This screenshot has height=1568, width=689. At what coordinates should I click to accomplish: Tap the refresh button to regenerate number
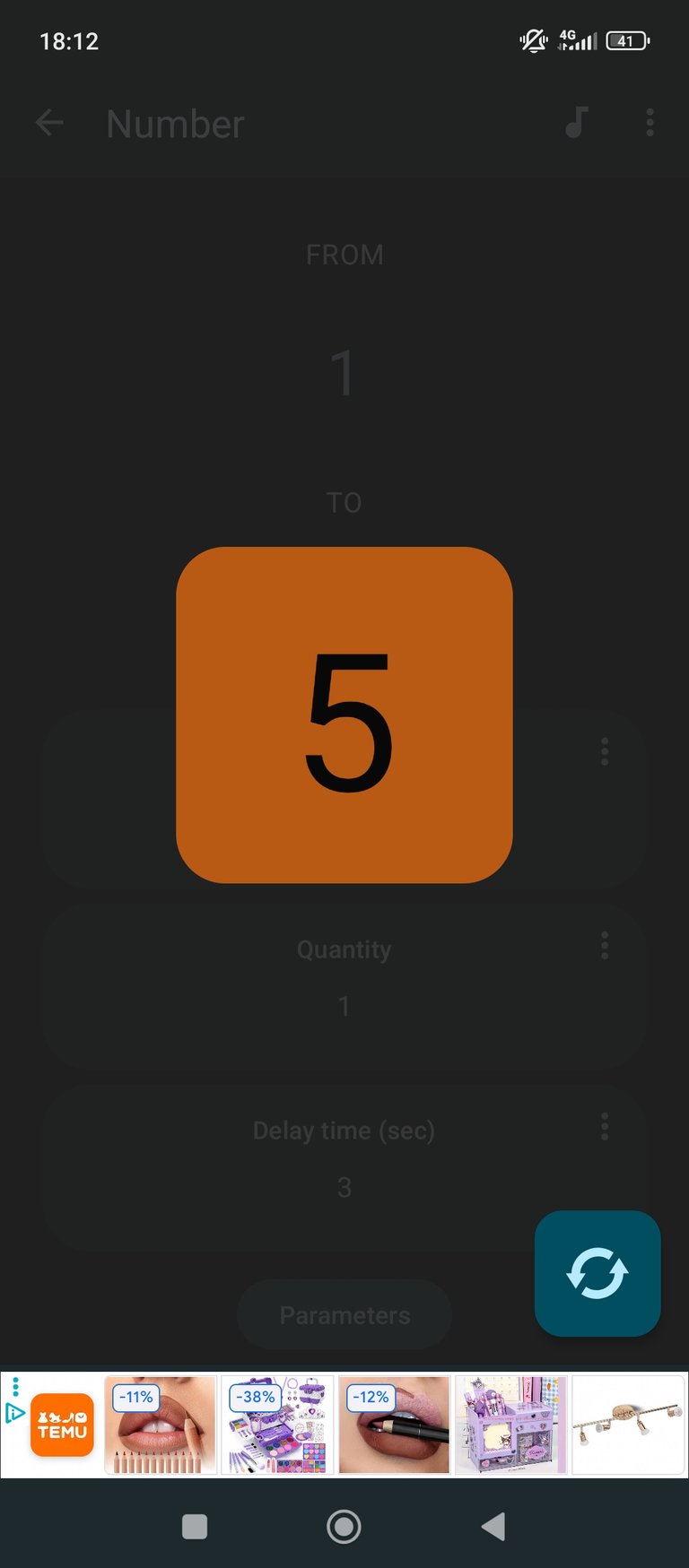coord(597,1273)
